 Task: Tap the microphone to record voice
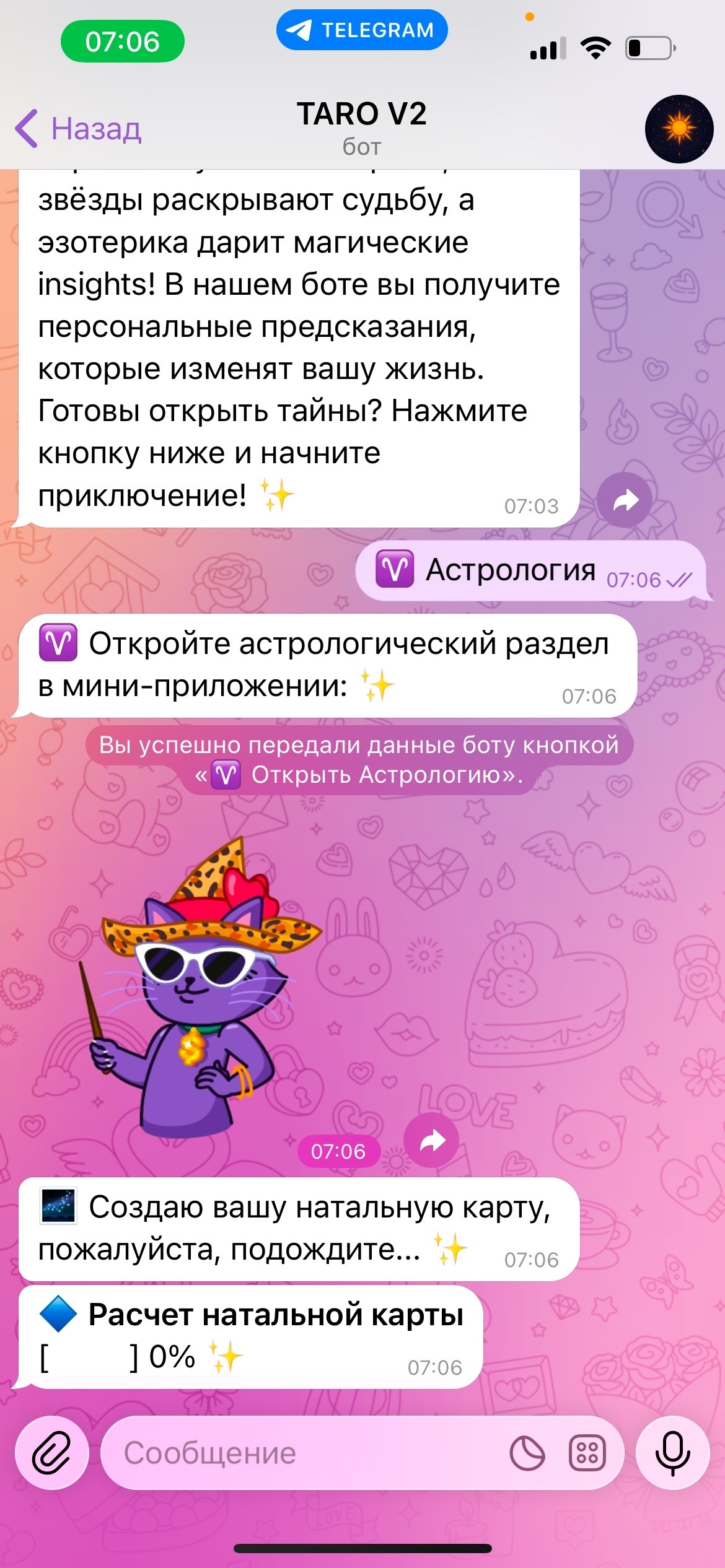click(672, 1452)
